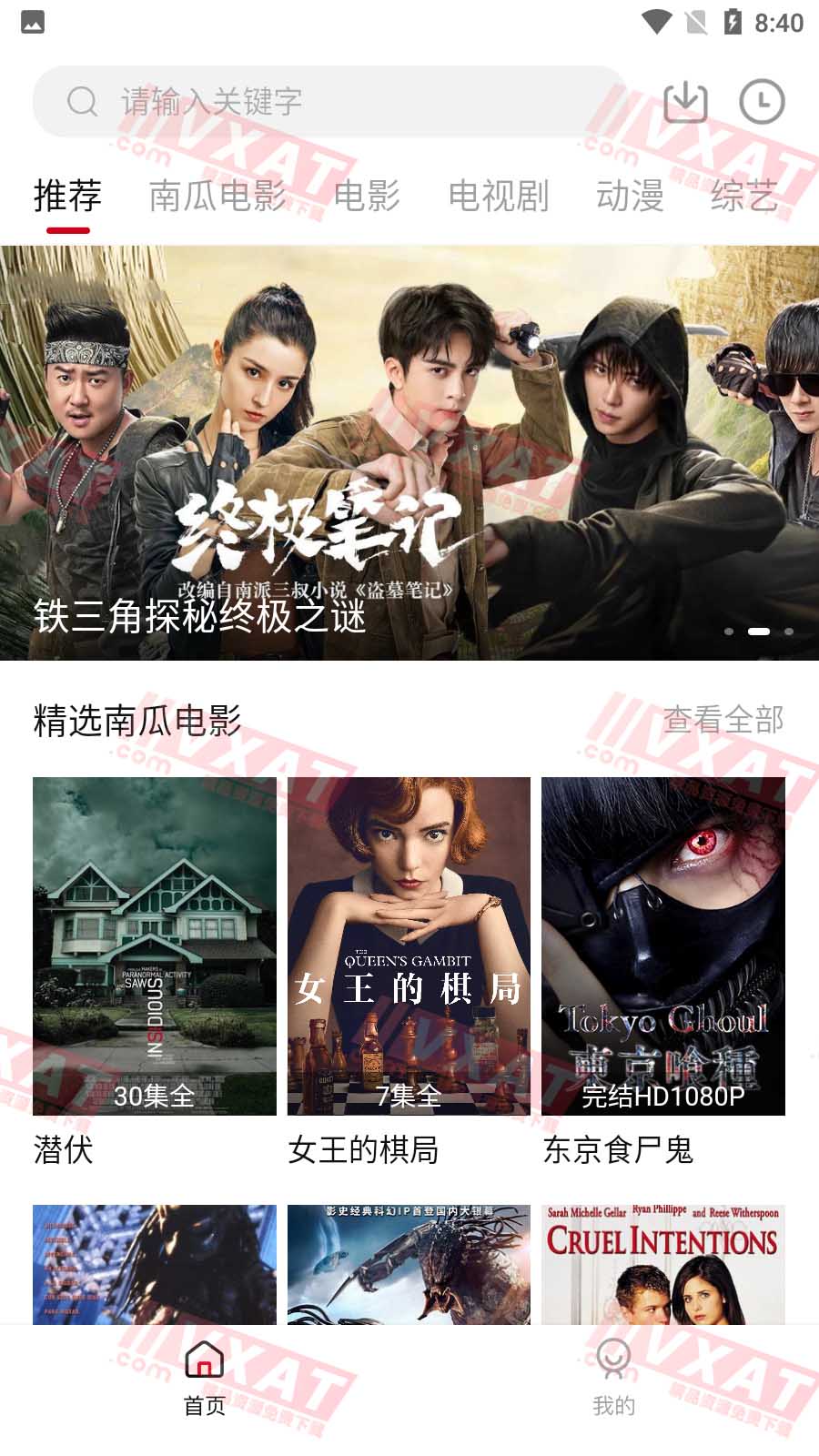Go to the 动漫 tab

click(x=630, y=196)
